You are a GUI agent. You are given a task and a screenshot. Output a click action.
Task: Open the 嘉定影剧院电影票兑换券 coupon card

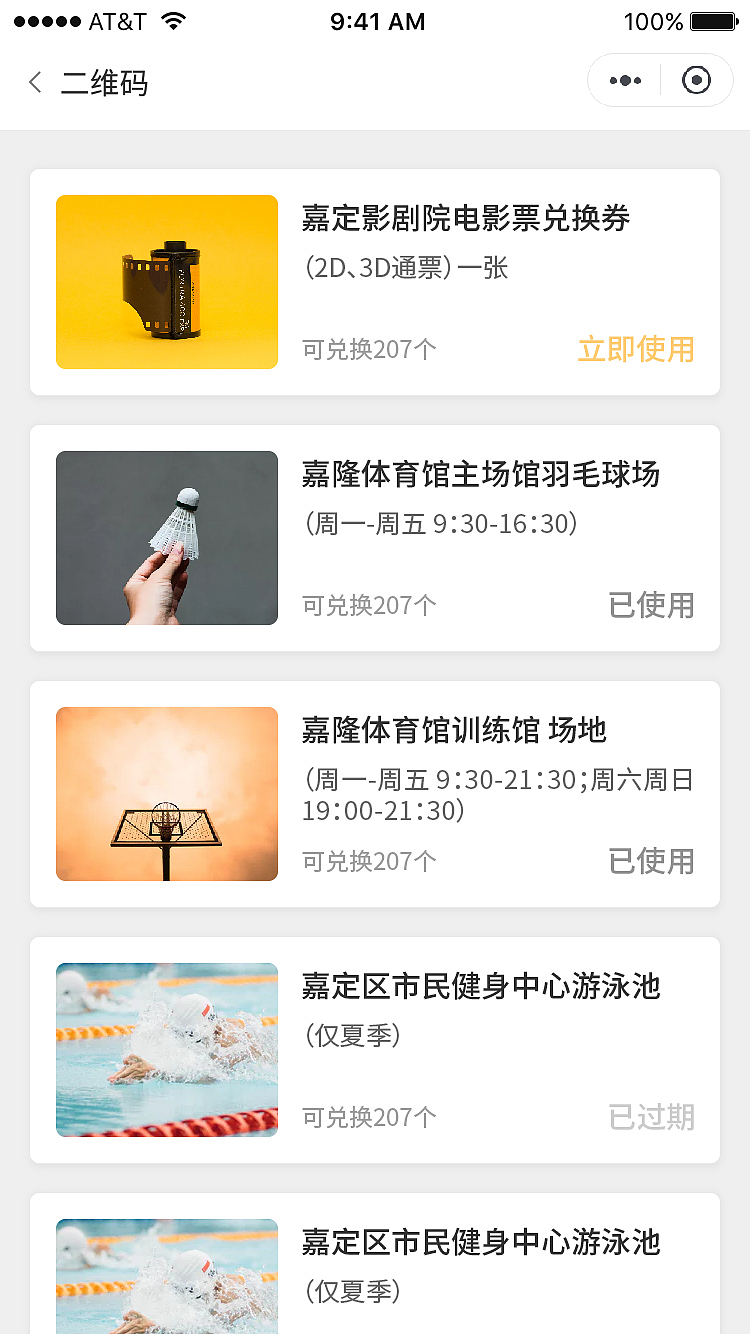tap(375, 281)
